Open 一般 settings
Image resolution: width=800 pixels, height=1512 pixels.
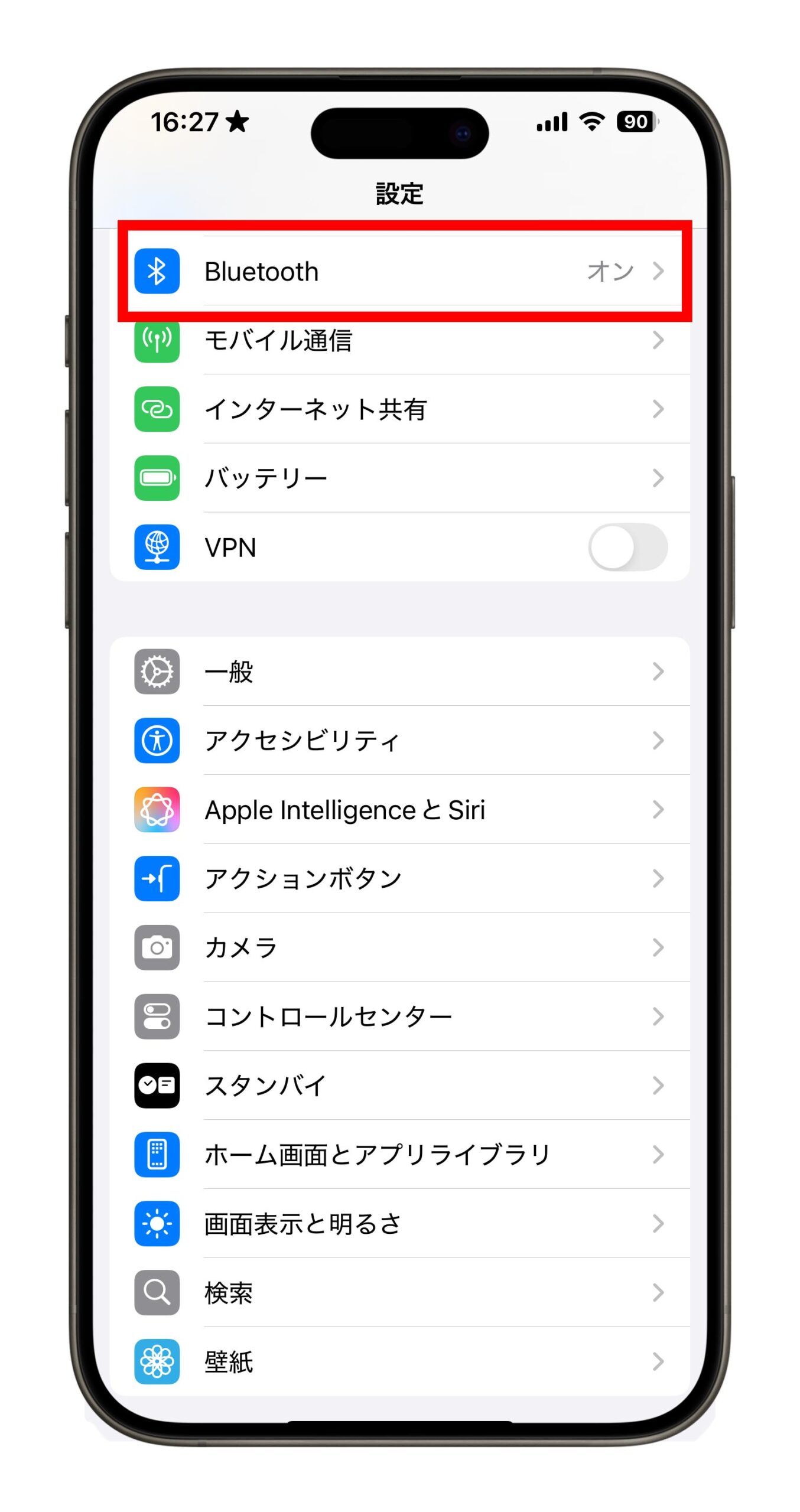click(399, 672)
